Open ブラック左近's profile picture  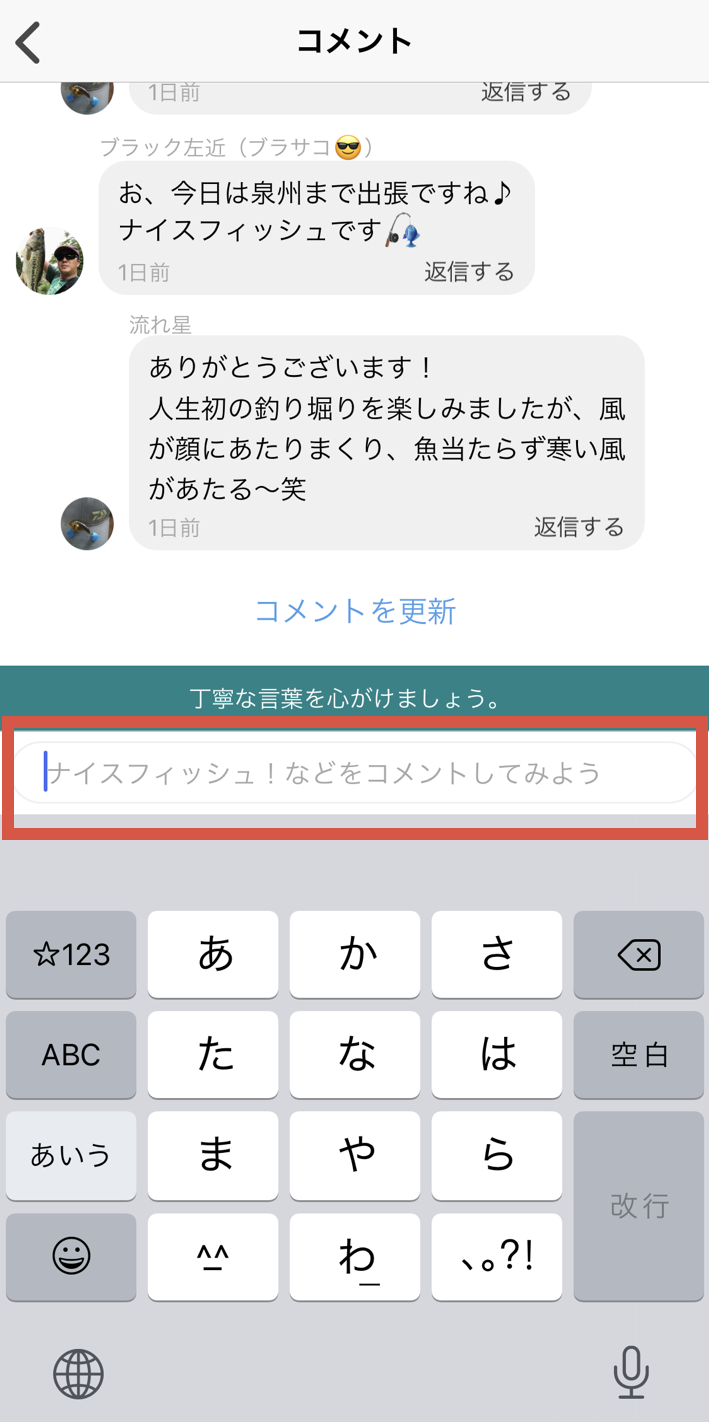(50, 259)
